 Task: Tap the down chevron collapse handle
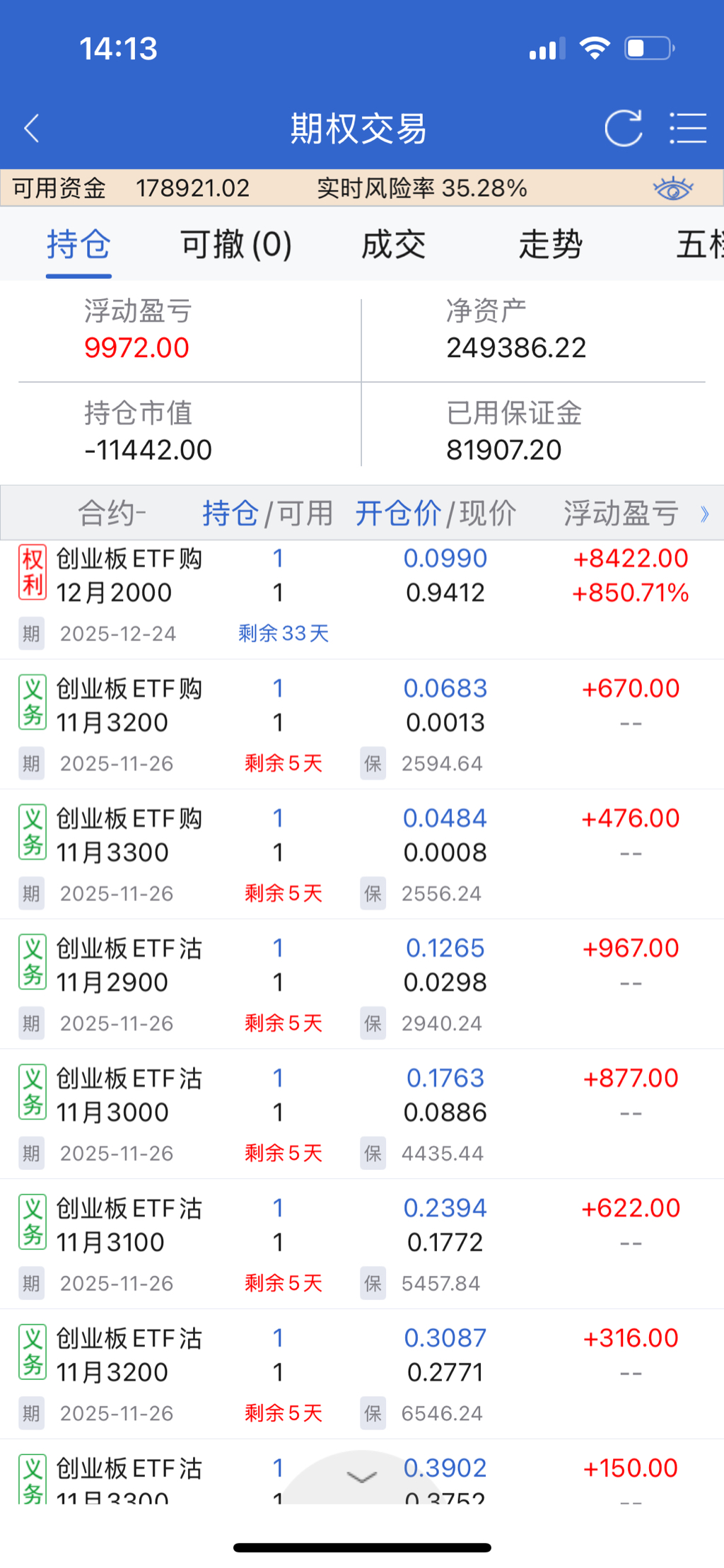point(361,1477)
